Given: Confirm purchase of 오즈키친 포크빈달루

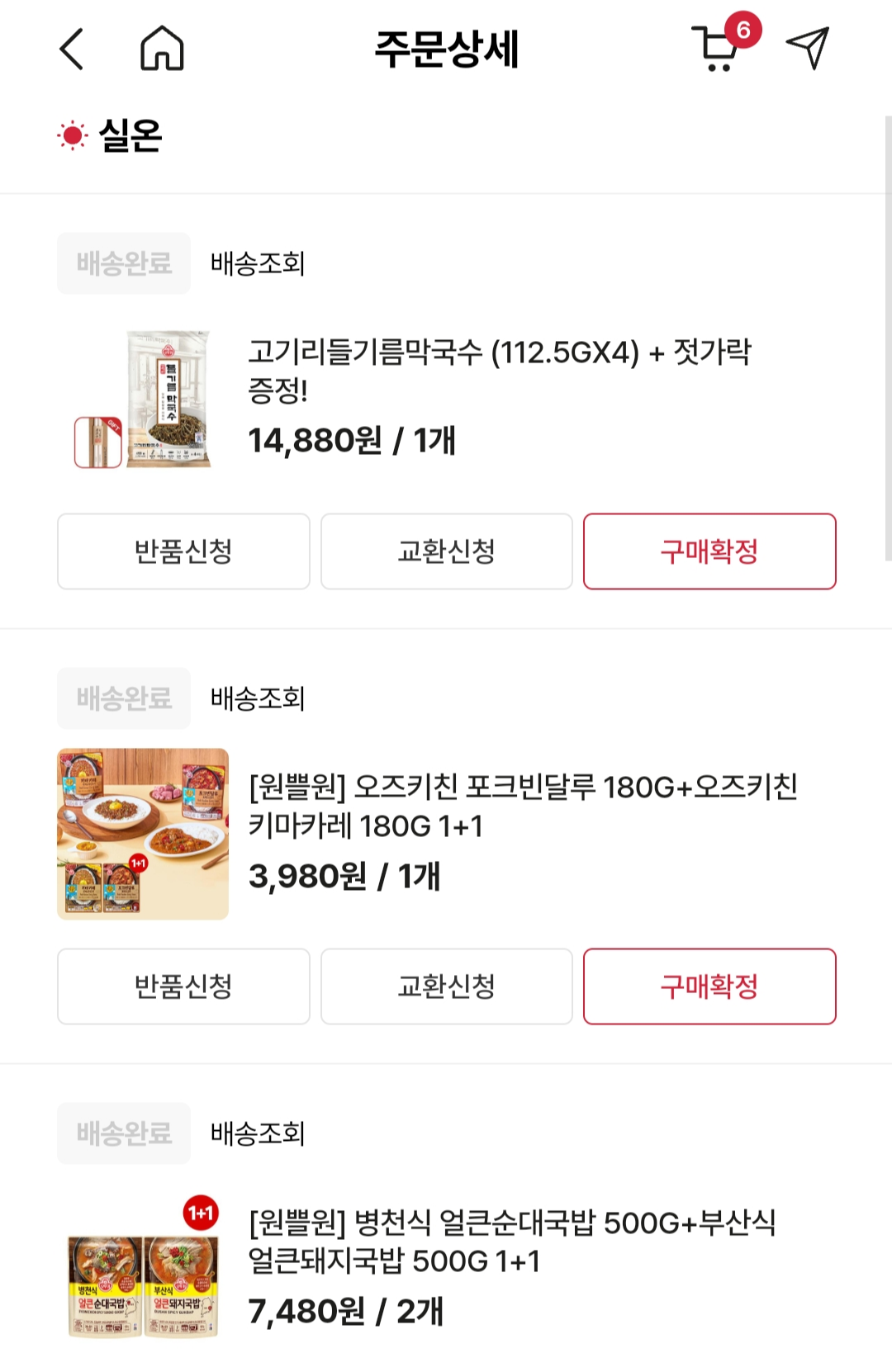Looking at the screenshot, I should (709, 986).
